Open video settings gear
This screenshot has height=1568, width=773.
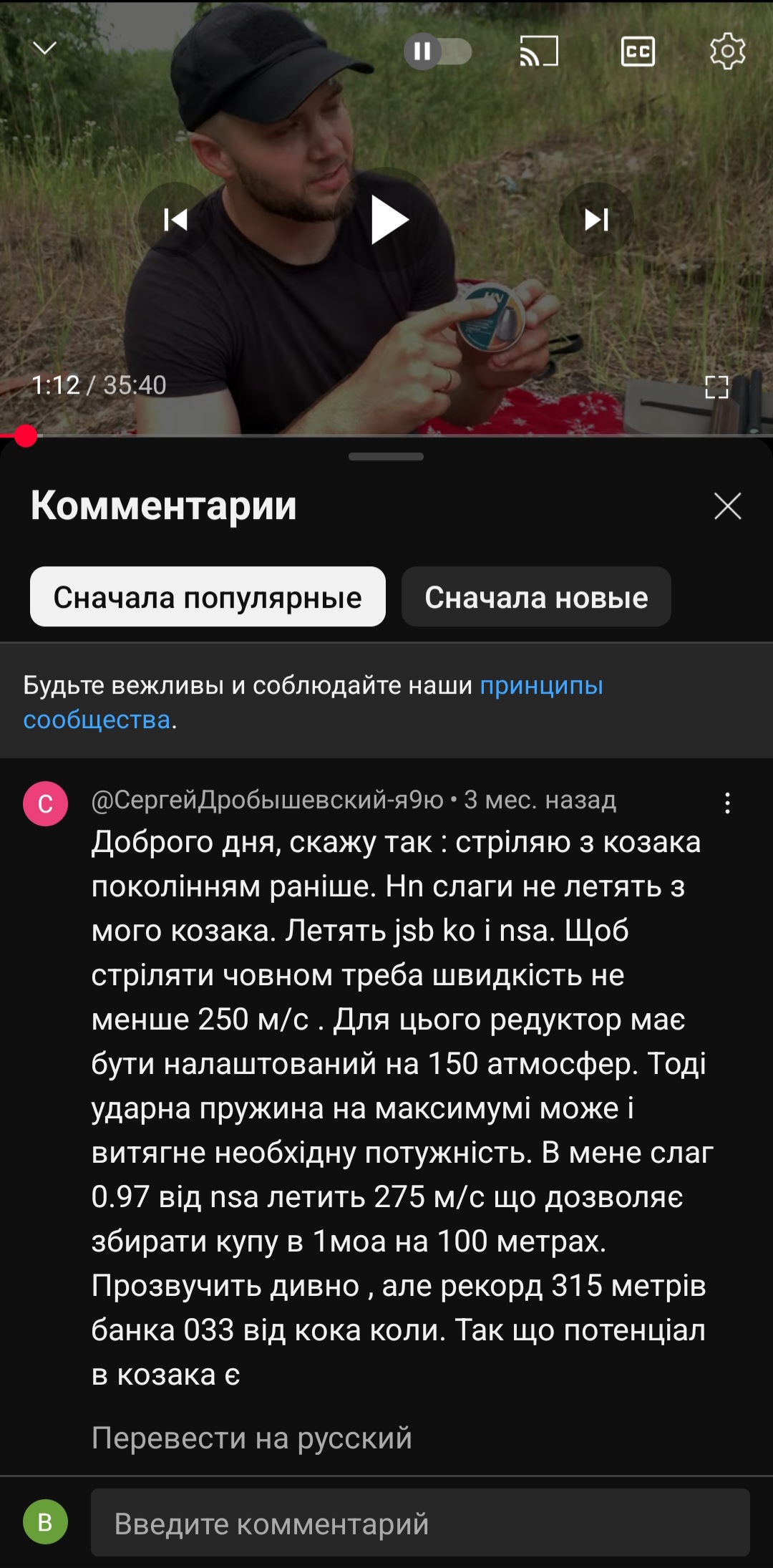[x=727, y=51]
